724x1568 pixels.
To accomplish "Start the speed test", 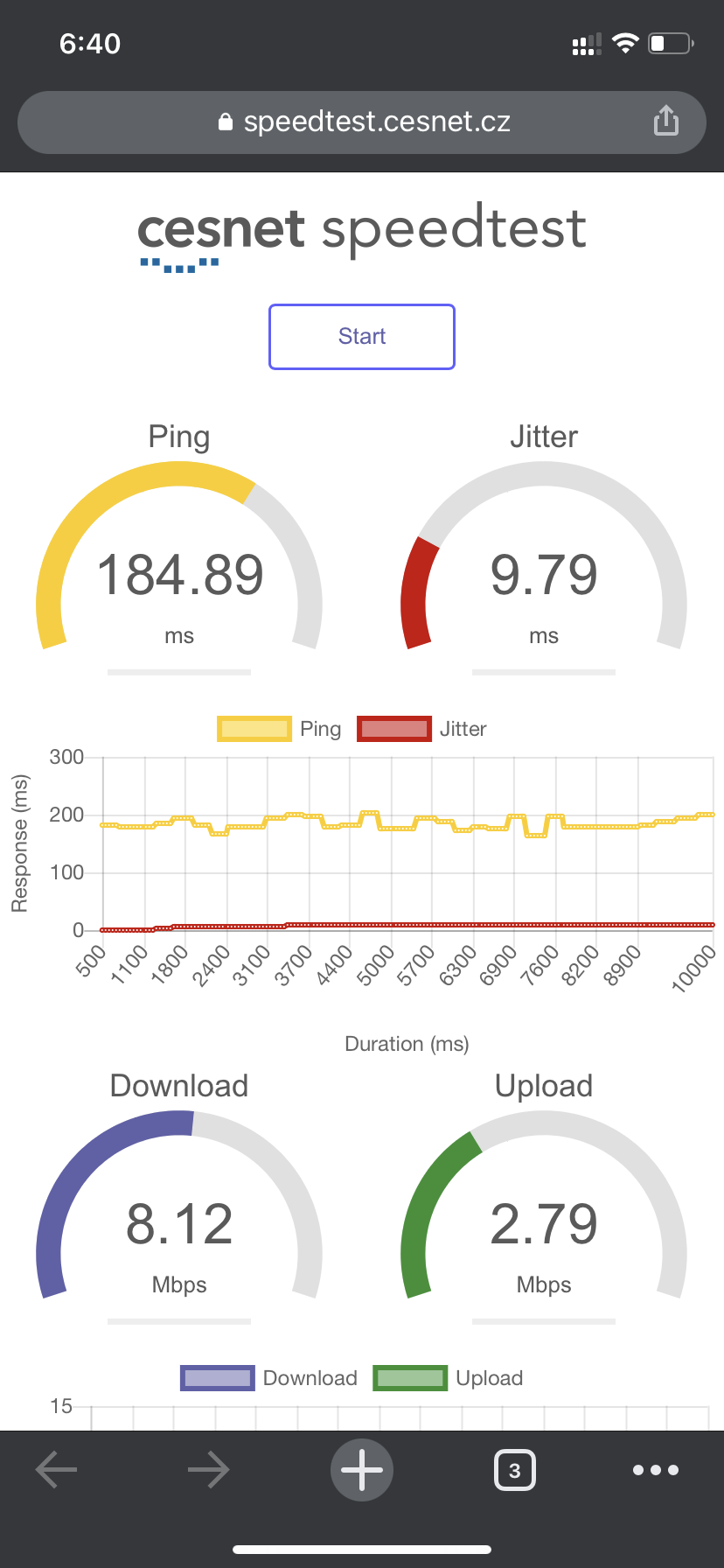I will [x=362, y=337].
